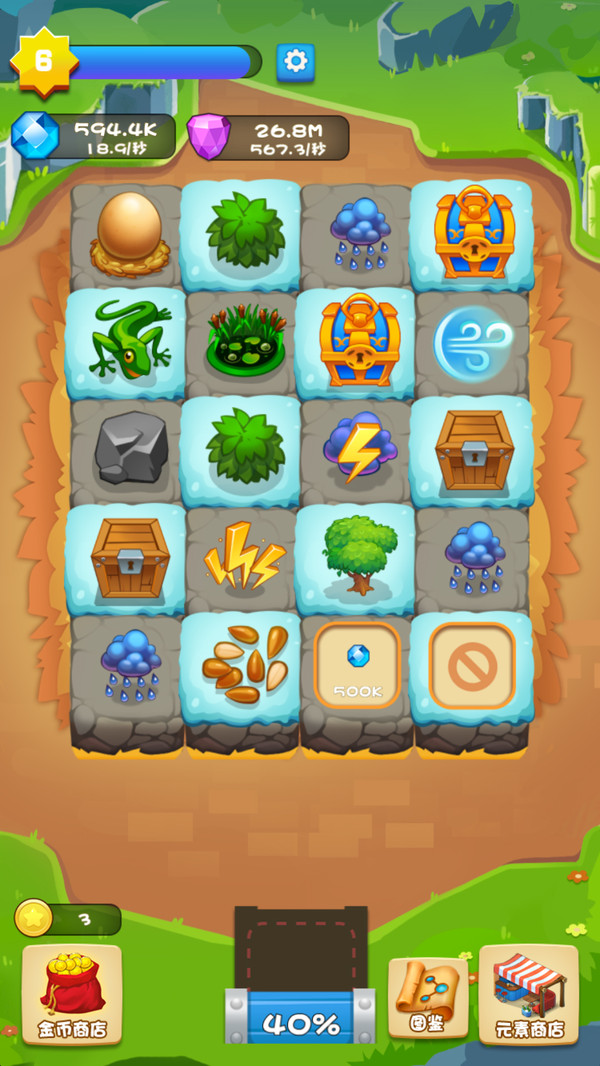This screenshot has width=600, height=1066.
Task: Pick the seeds tile
Action: (x=242, y=665)
